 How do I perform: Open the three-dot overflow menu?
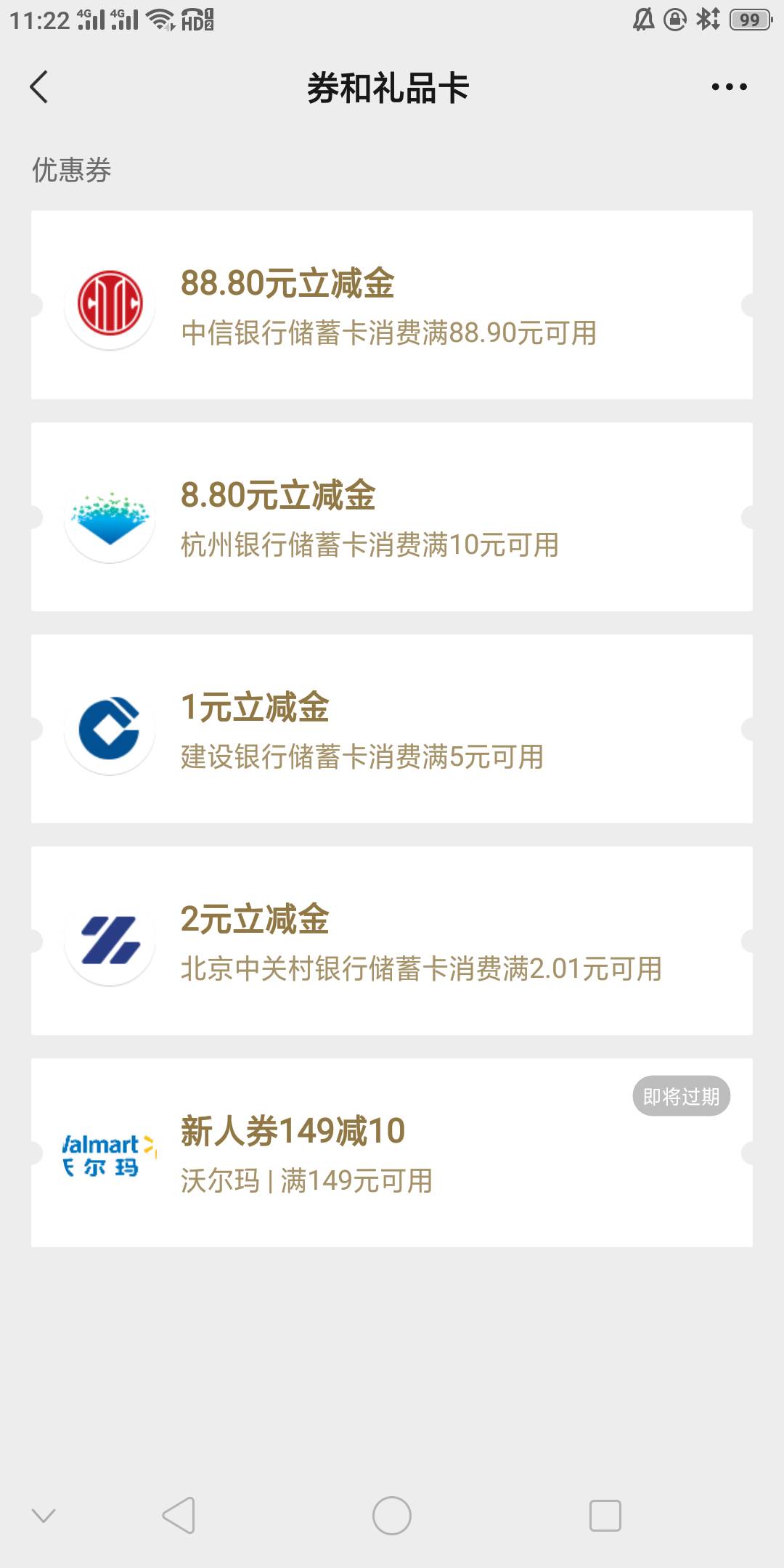pyautogui.click(x=729, y=88)
